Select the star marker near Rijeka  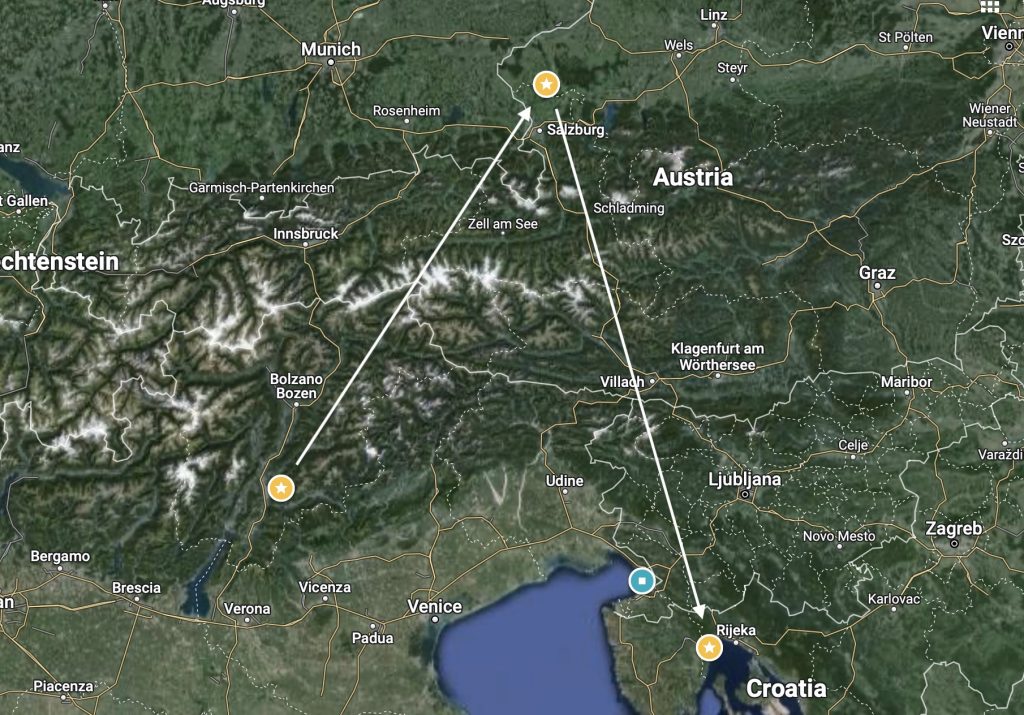pos(709,648)
